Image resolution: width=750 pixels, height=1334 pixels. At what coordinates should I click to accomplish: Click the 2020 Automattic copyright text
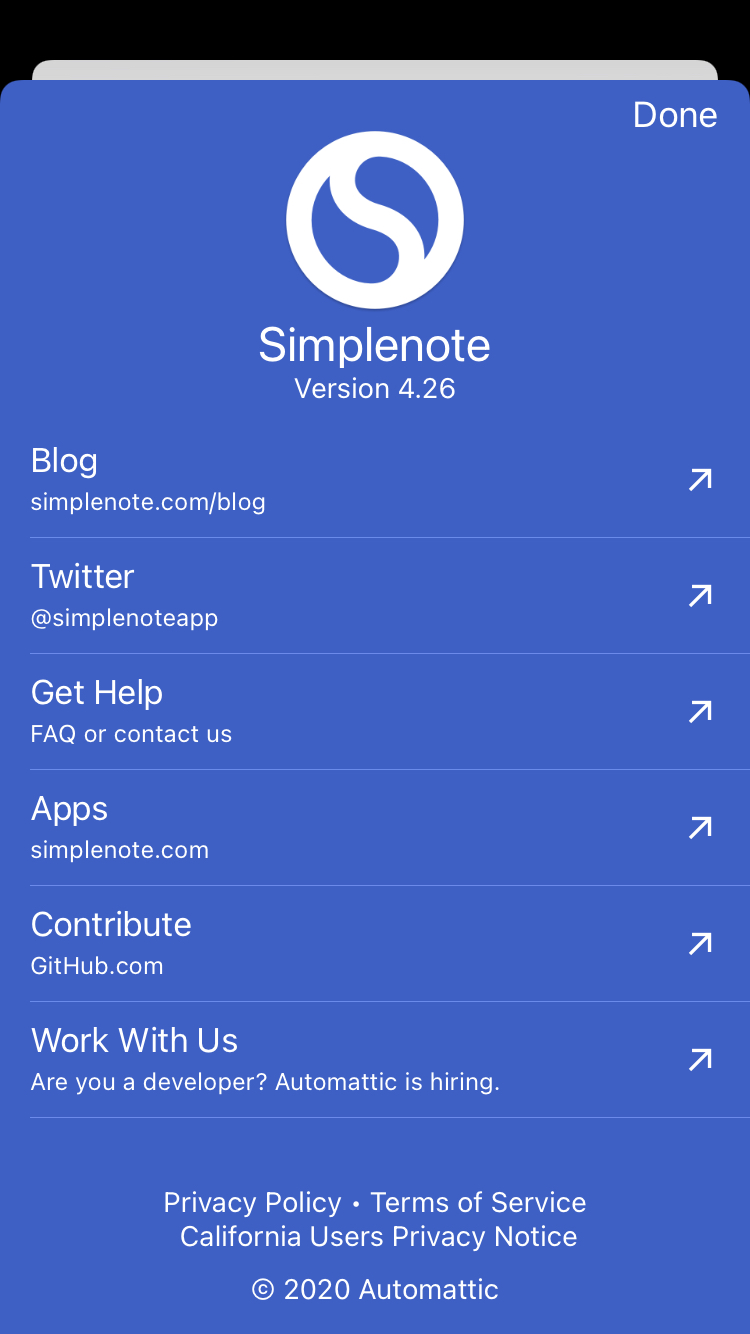tap(374, 1289)
